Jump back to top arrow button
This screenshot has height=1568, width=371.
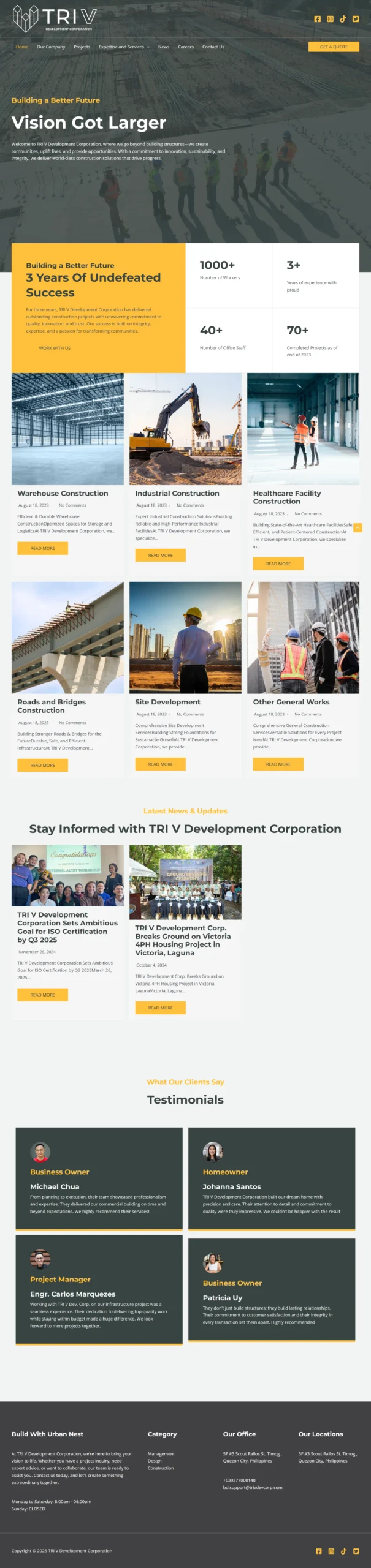click(x=358, y=527)
